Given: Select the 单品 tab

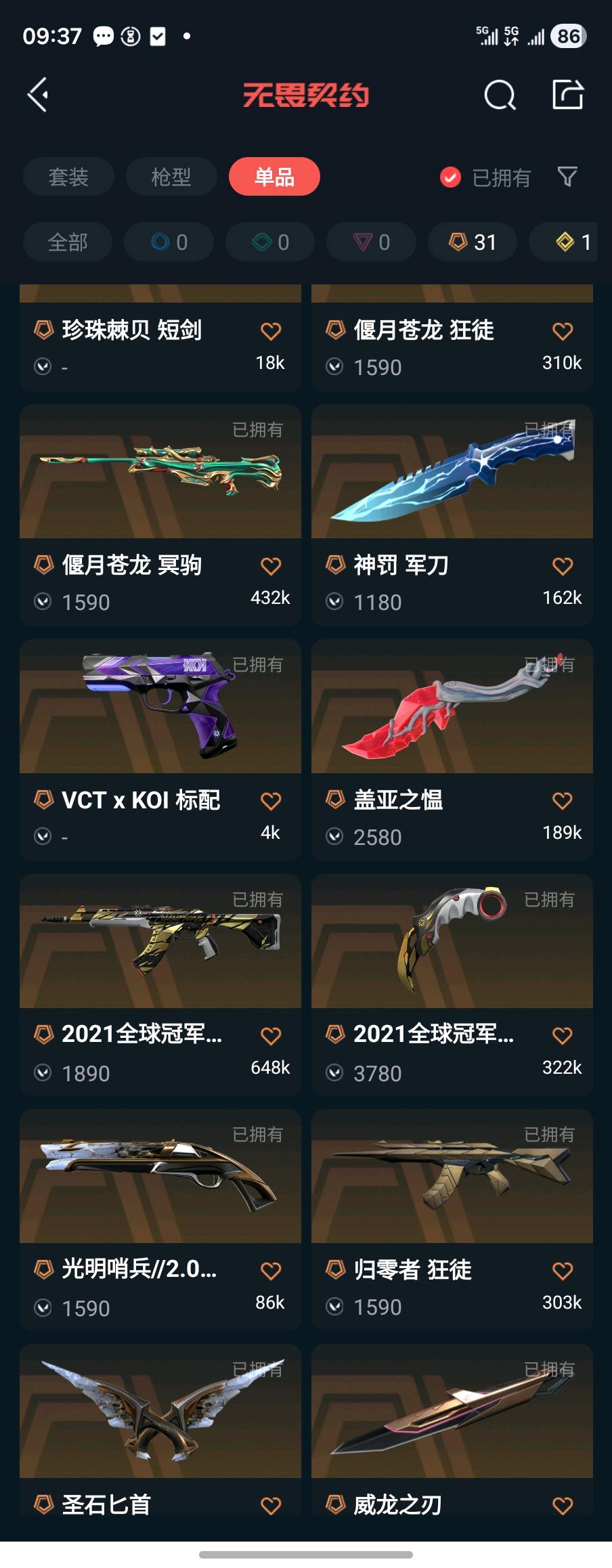Looking at the screenshot, I should [274, 177].
